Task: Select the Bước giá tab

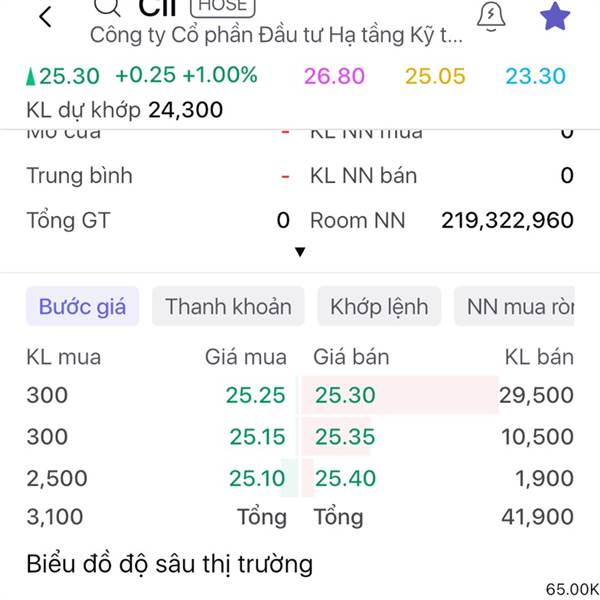Action: click(x=83, y=307)
